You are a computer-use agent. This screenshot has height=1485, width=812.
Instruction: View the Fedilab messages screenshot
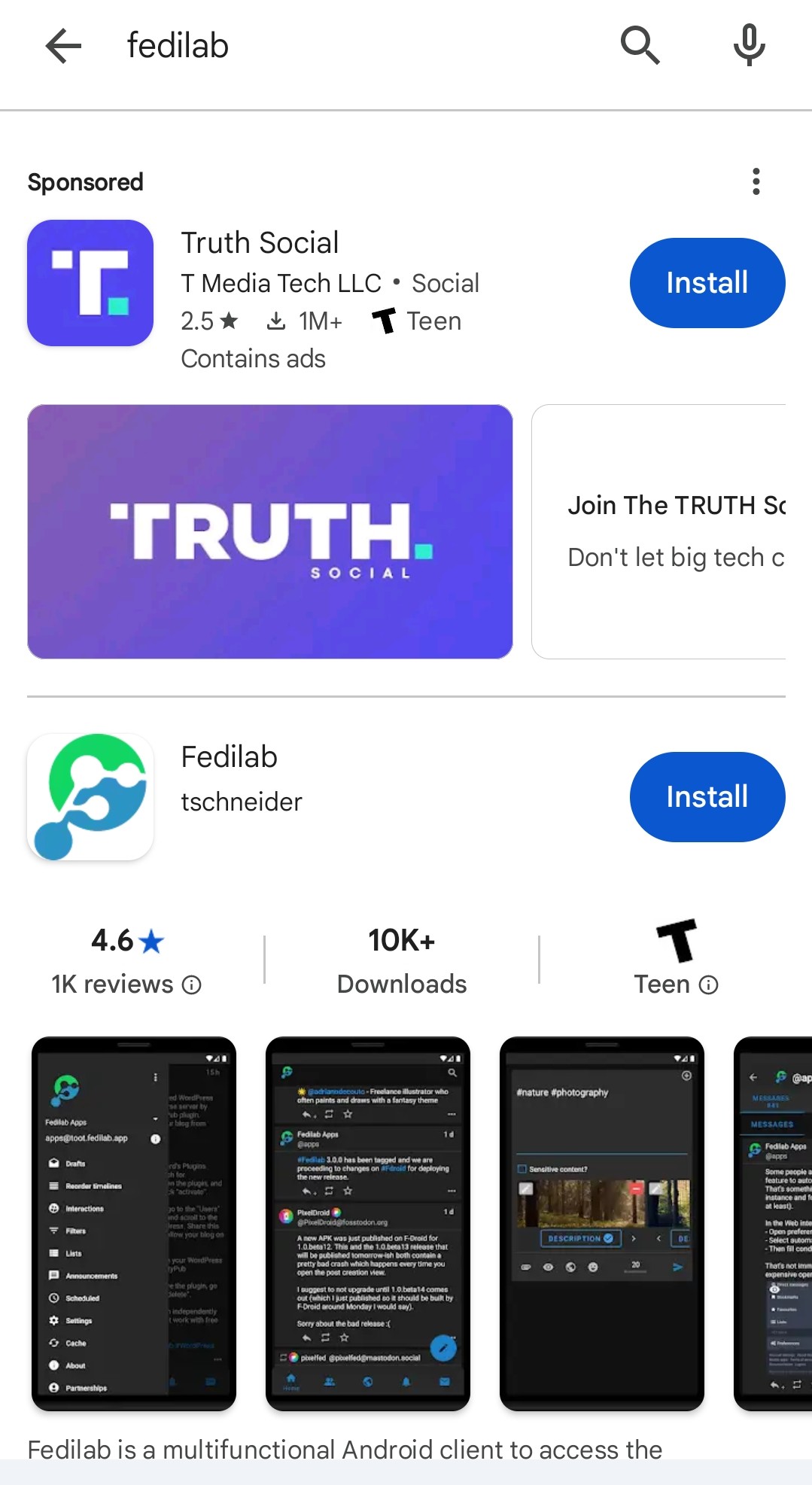[773, 1224]
